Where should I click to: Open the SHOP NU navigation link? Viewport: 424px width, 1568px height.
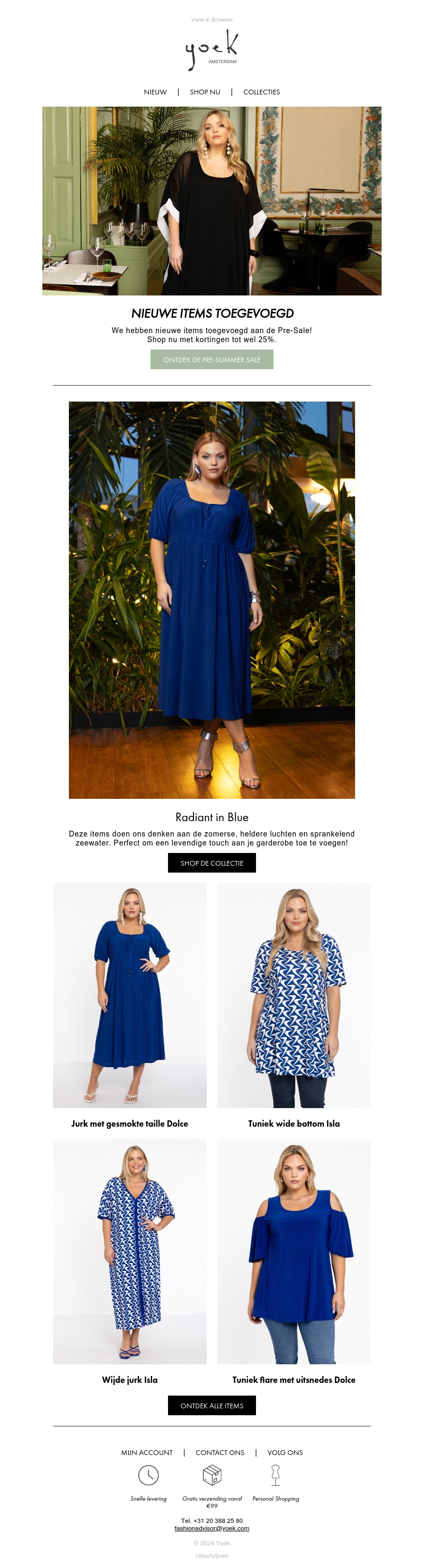[205, 92]
